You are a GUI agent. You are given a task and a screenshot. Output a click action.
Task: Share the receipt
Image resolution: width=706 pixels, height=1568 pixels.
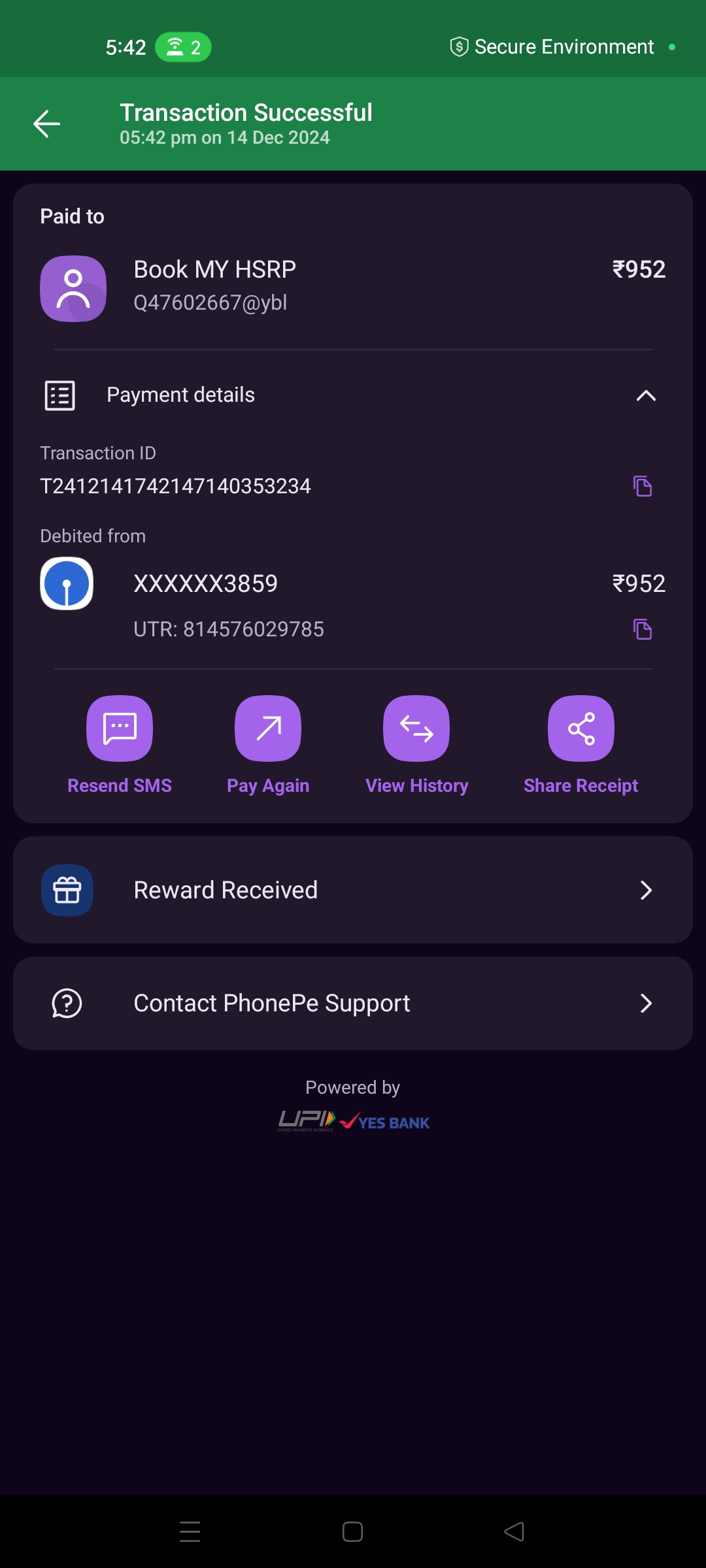[x=580, y=729]
